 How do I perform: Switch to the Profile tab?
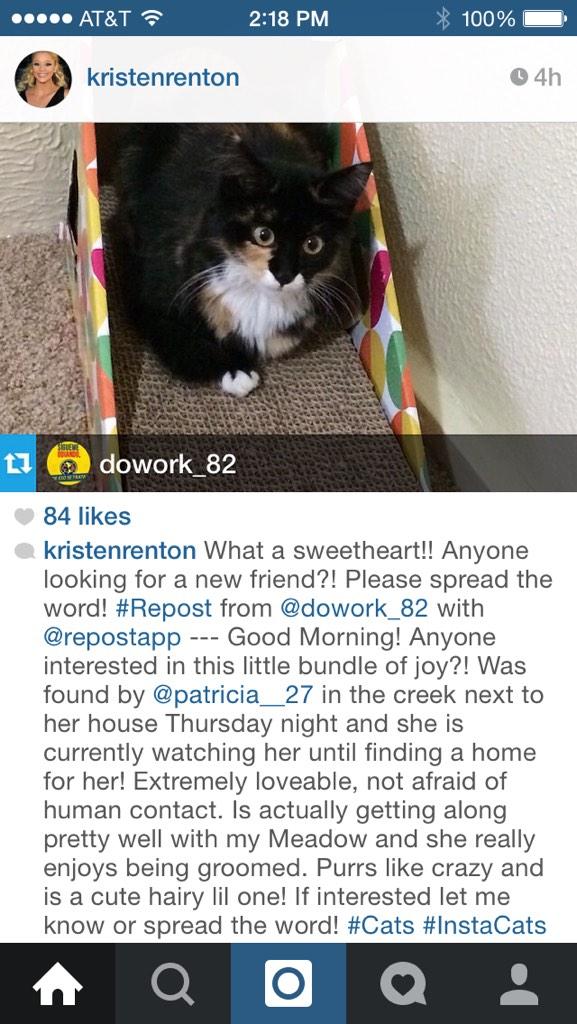coord(520,984)
